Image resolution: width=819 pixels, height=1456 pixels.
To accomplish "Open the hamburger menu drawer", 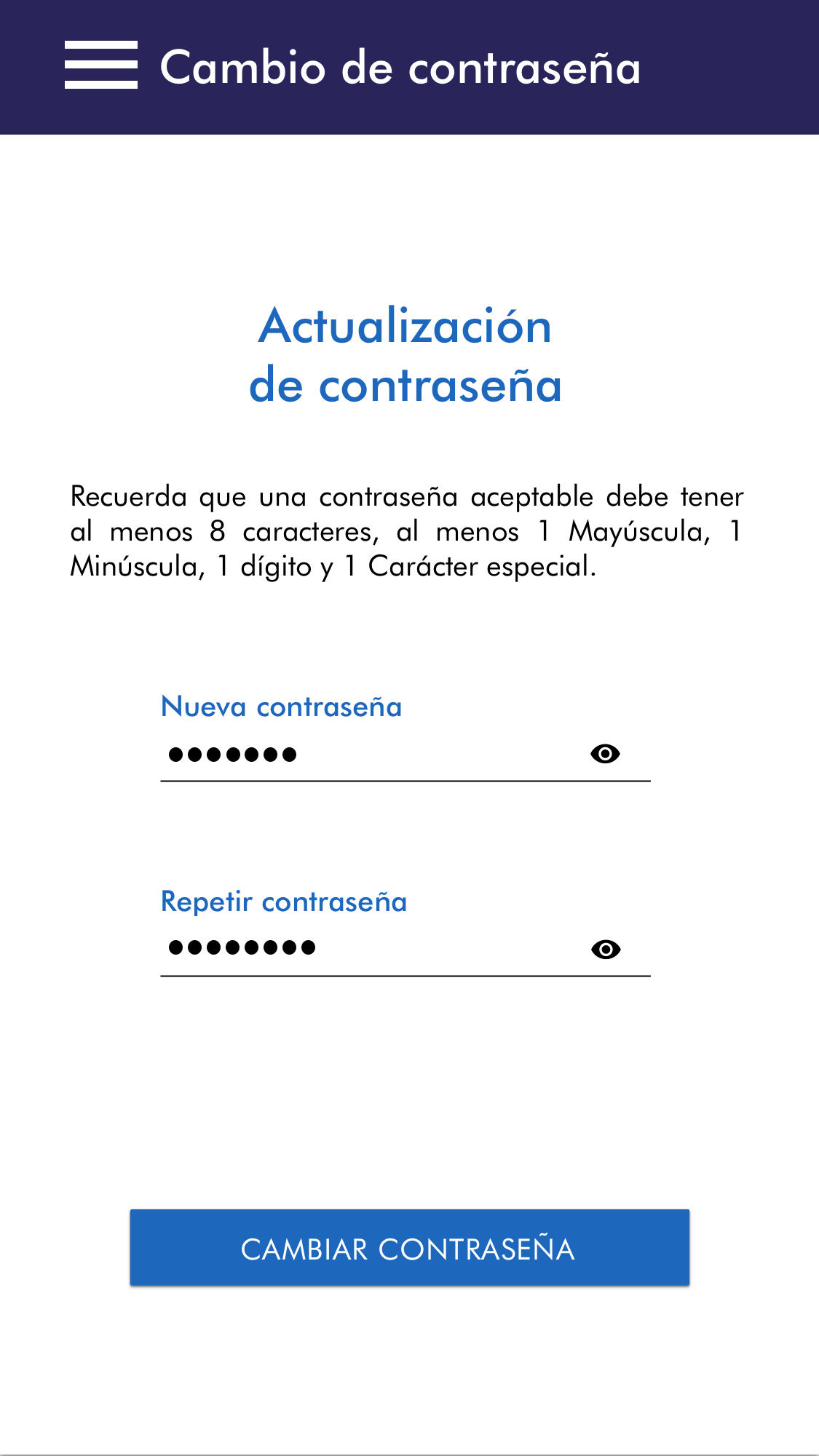I will [100, 65].
